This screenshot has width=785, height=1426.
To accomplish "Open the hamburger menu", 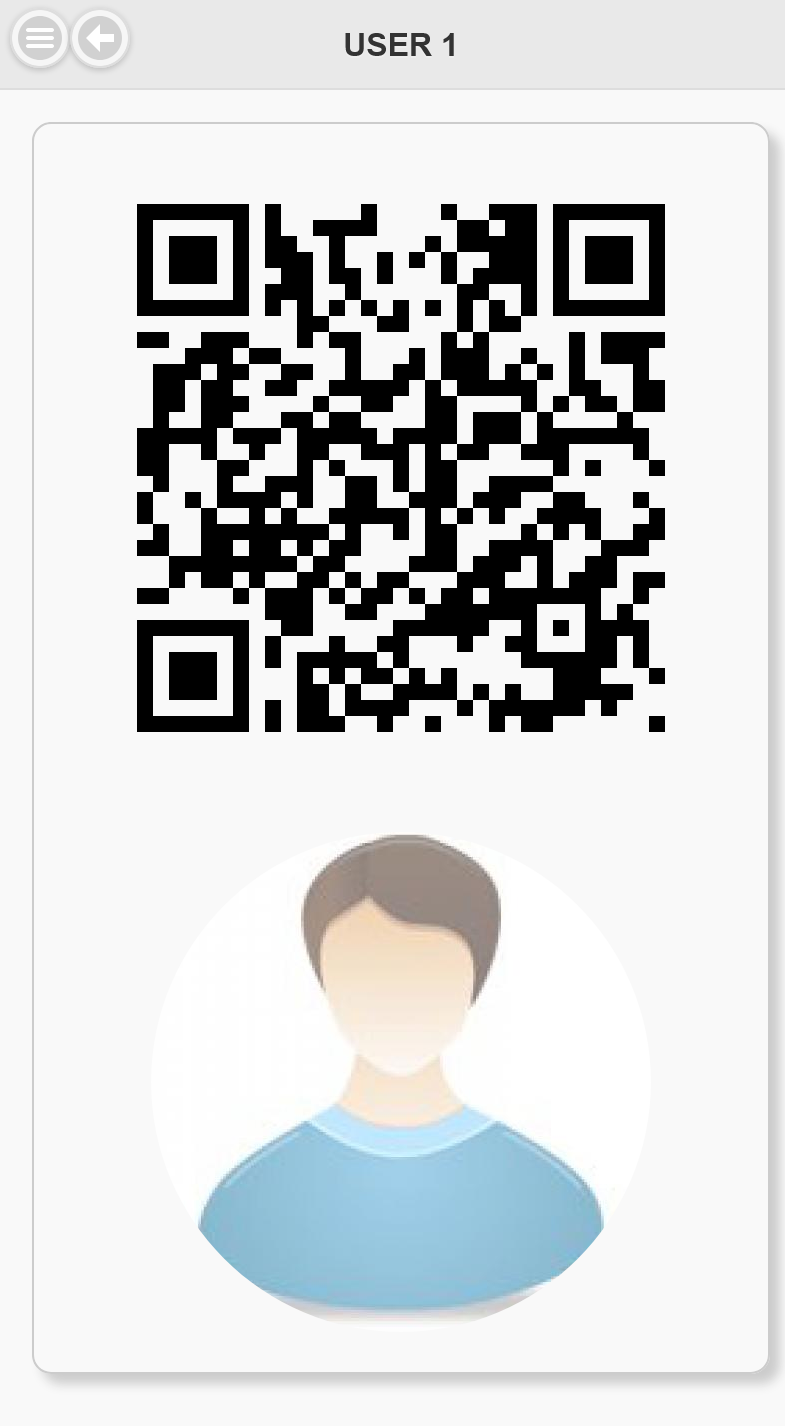I will click(x=39, y=39).
